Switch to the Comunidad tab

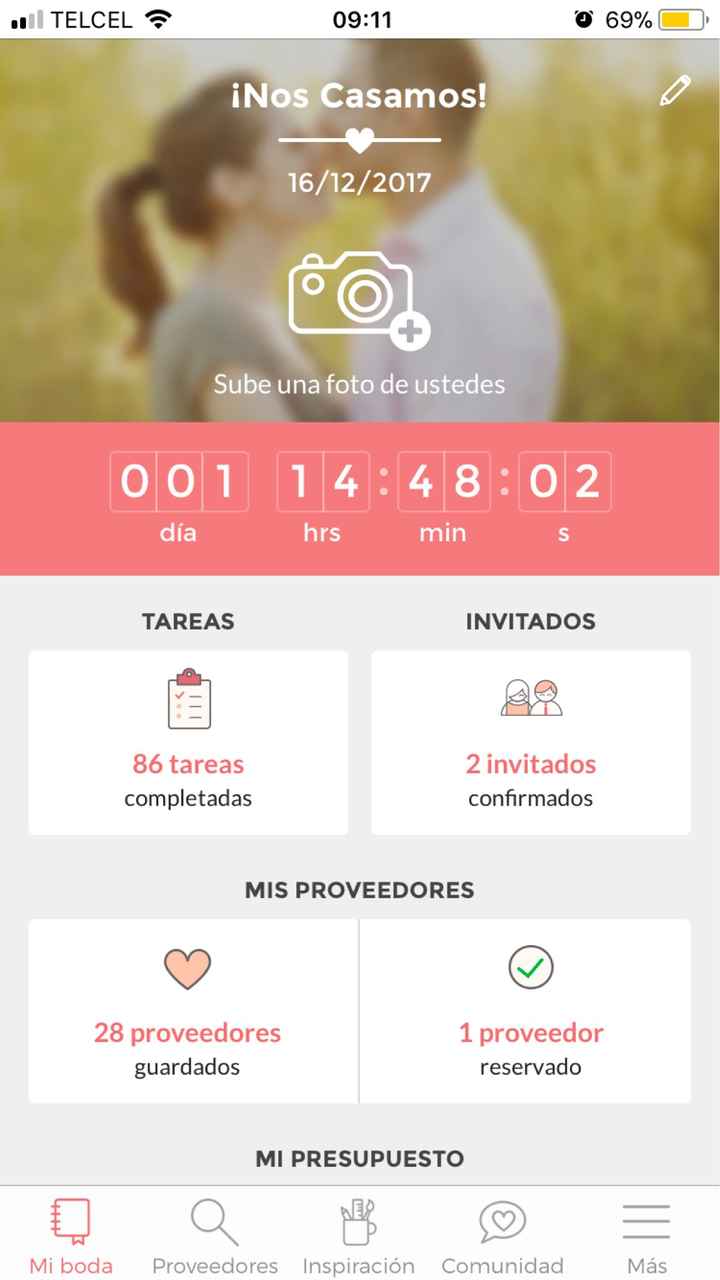coord(501,1235)
